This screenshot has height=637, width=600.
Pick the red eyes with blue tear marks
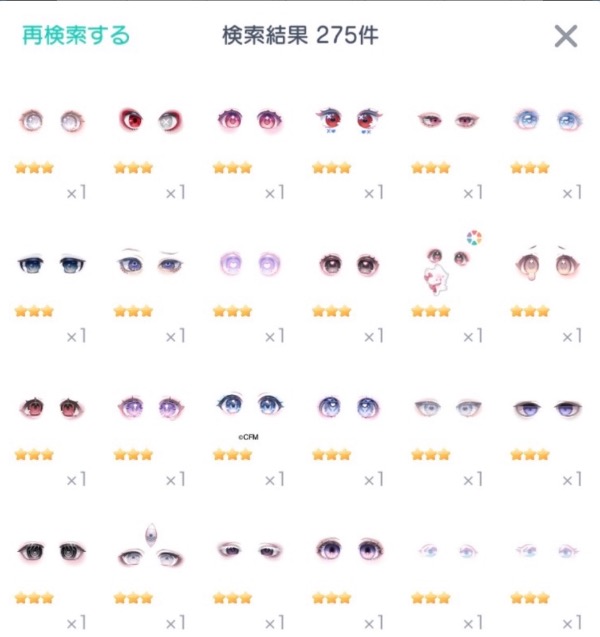(x=345, y=121)
